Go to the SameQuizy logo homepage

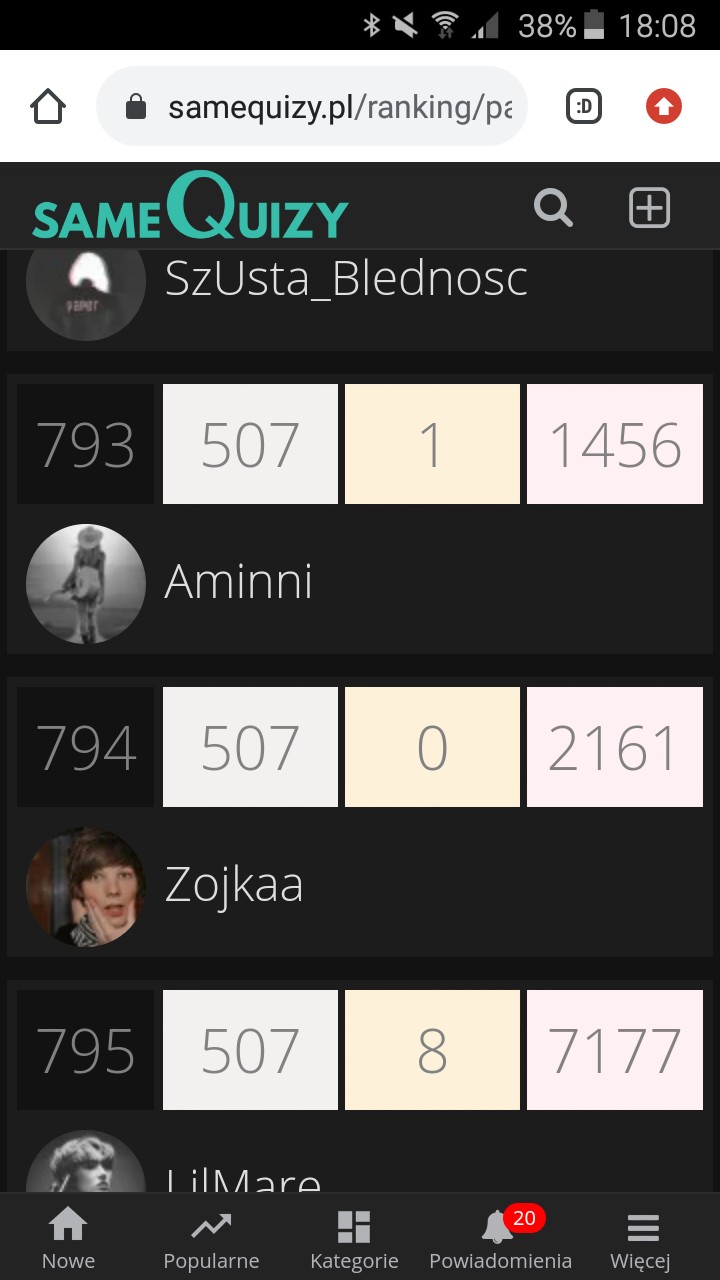[x=190, y=208]
